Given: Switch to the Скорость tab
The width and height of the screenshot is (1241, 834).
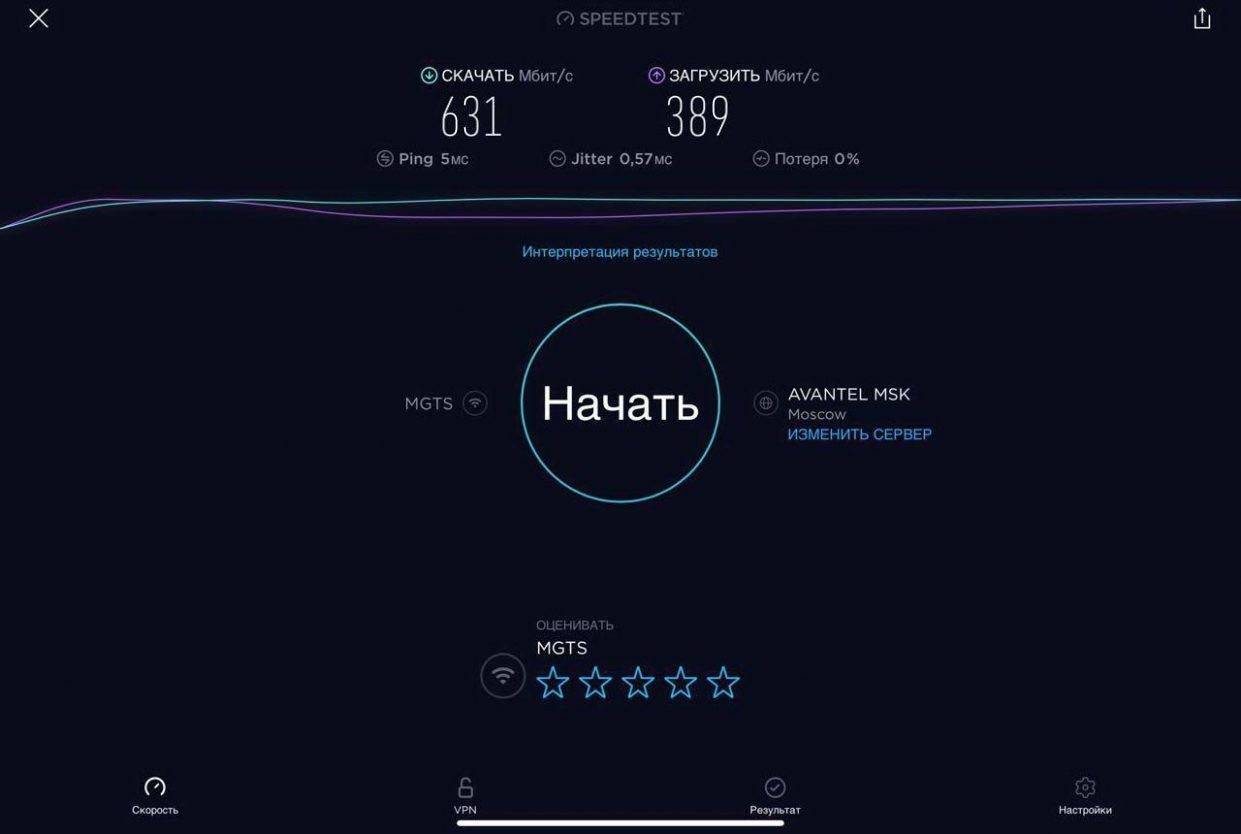Looking at the screenshot, I should click(155, 795).
